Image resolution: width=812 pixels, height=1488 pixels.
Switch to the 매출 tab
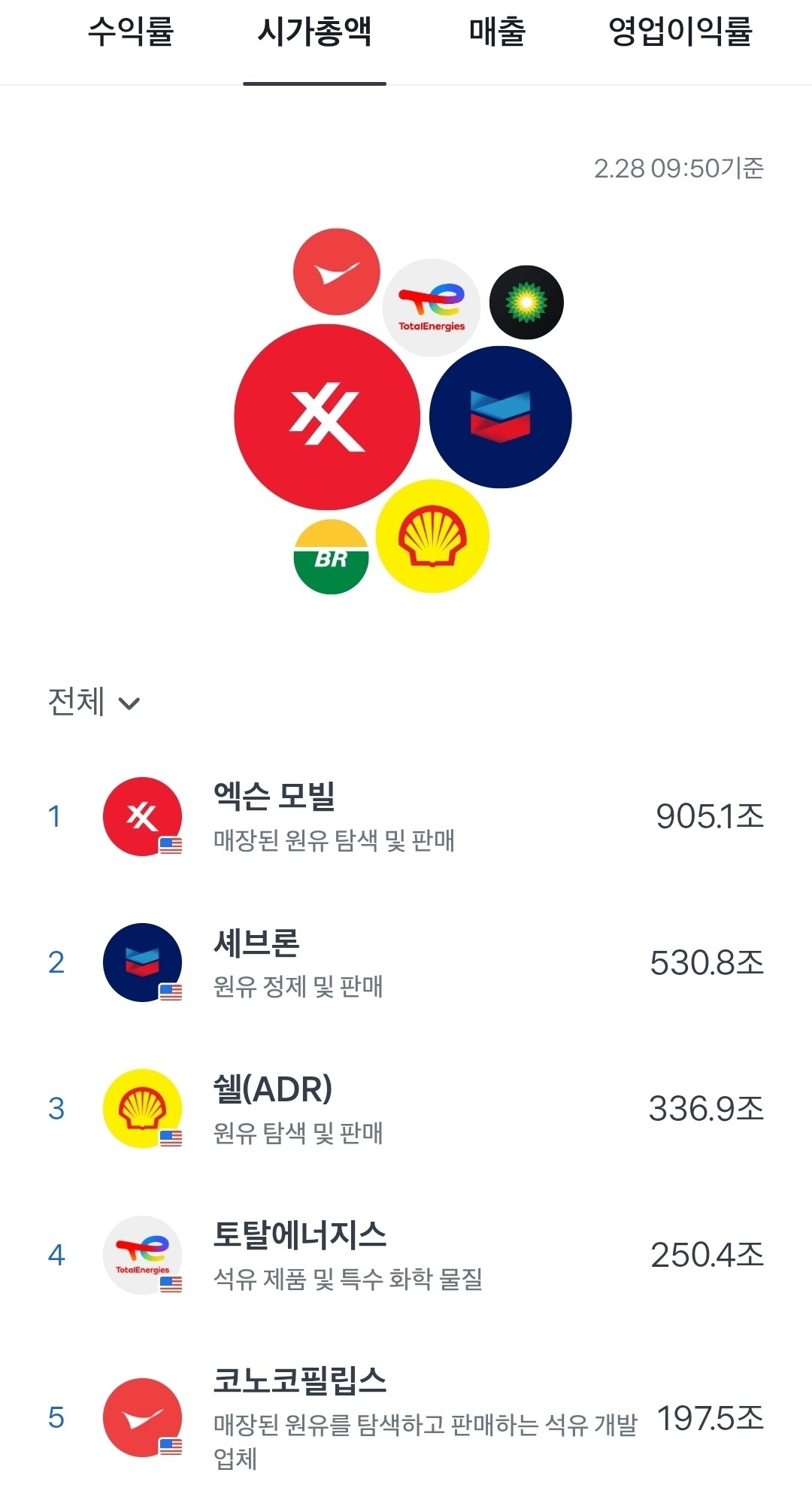[x=497, y=33]
